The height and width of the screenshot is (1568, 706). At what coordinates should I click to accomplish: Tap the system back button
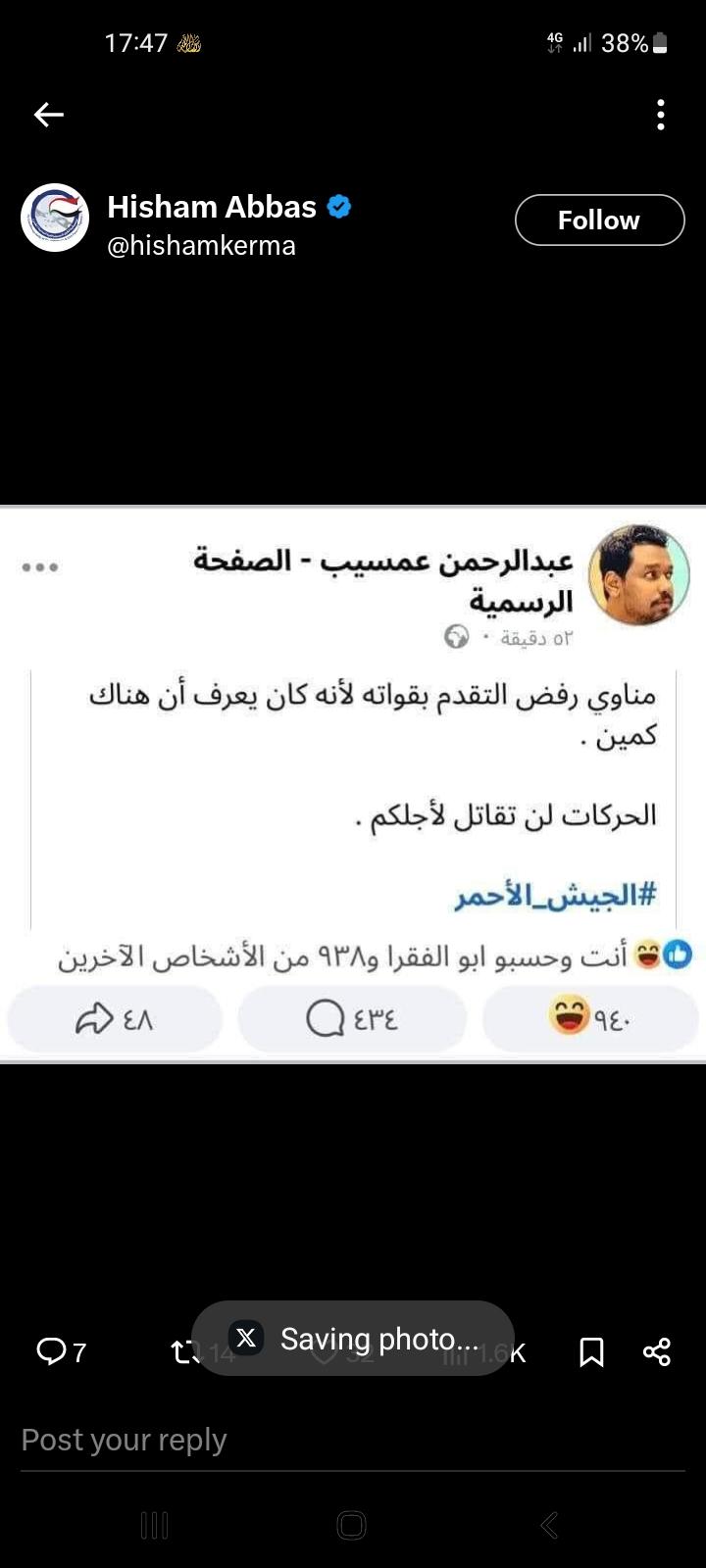tap(550, 1525)
